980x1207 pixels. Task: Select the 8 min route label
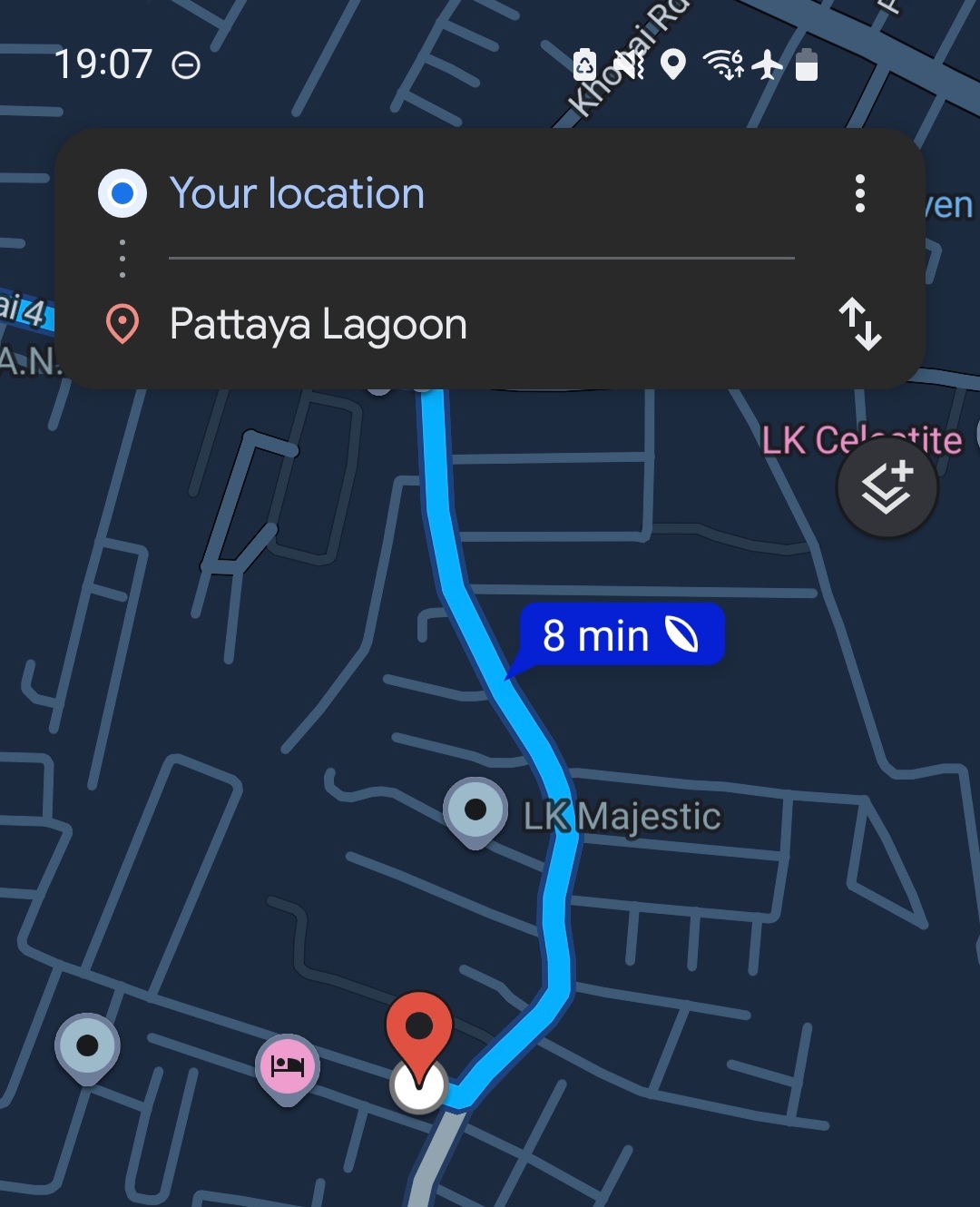point(621,634)
